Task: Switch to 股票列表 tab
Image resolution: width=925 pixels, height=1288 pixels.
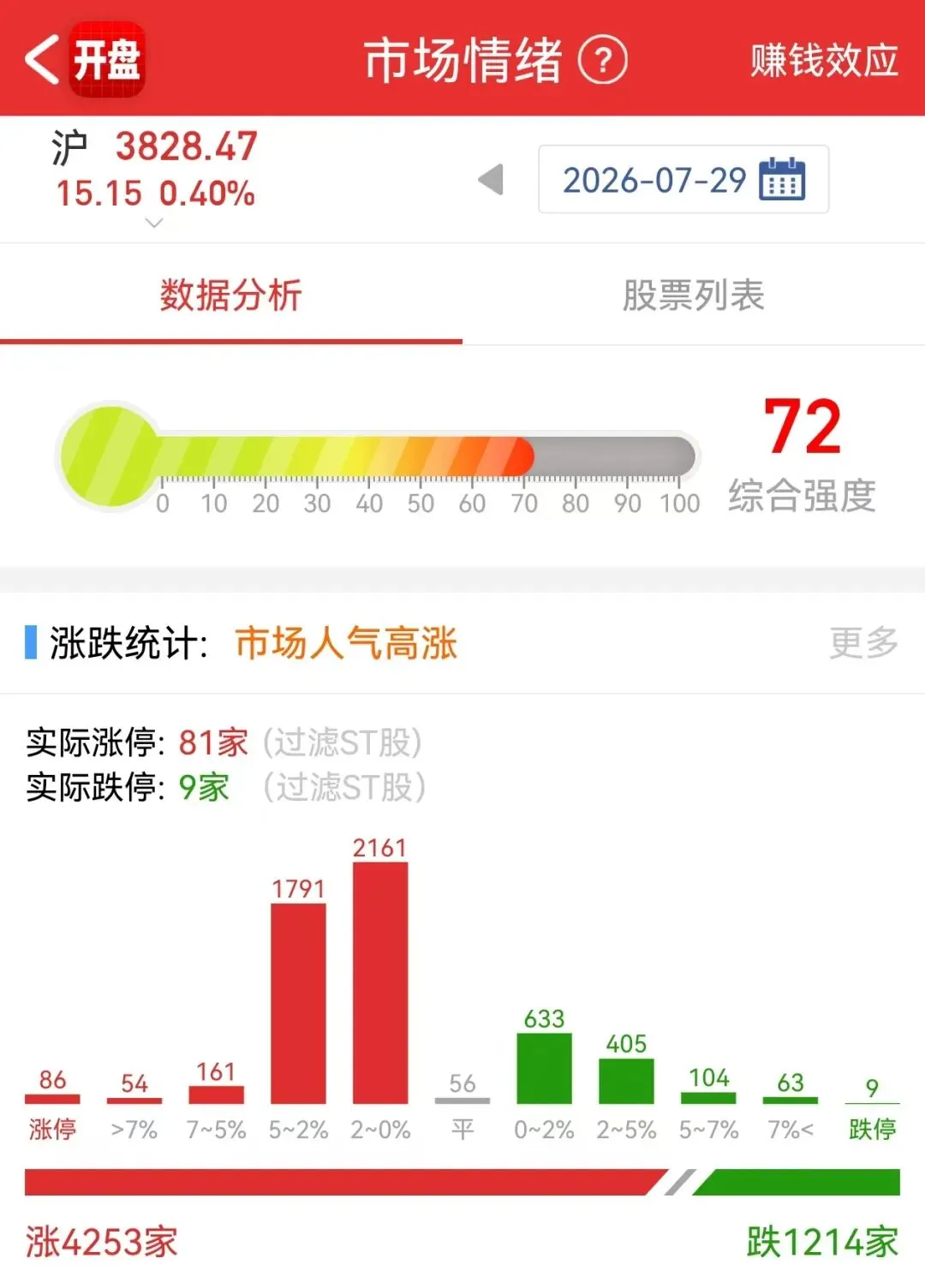Action: tap(694, 295)
